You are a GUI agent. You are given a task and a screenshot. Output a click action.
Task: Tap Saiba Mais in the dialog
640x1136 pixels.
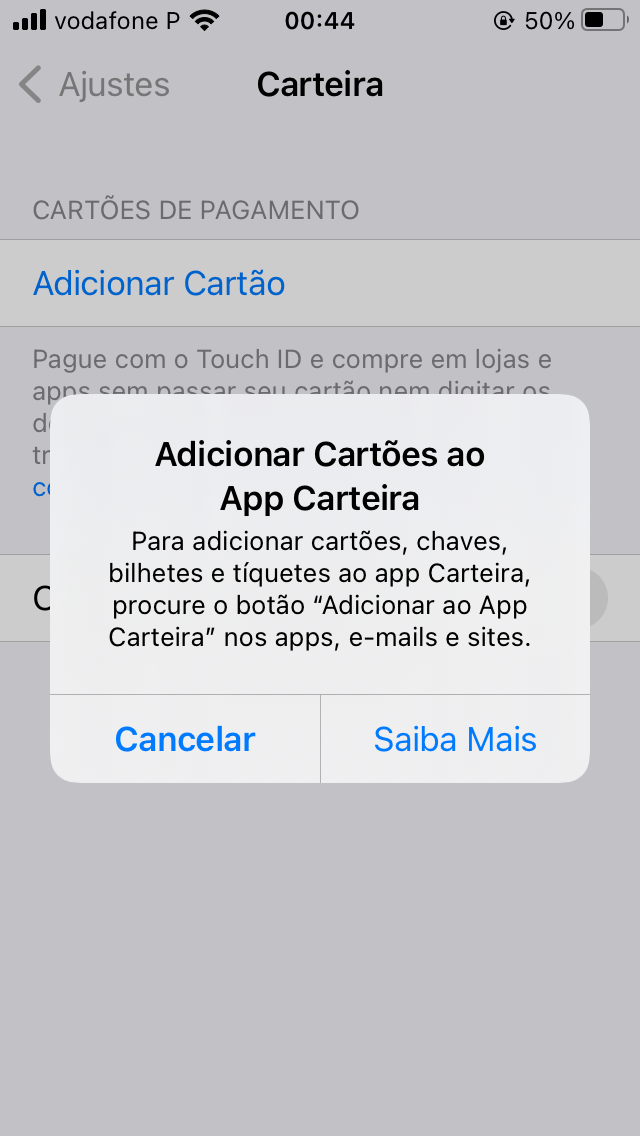coord(455,739)
